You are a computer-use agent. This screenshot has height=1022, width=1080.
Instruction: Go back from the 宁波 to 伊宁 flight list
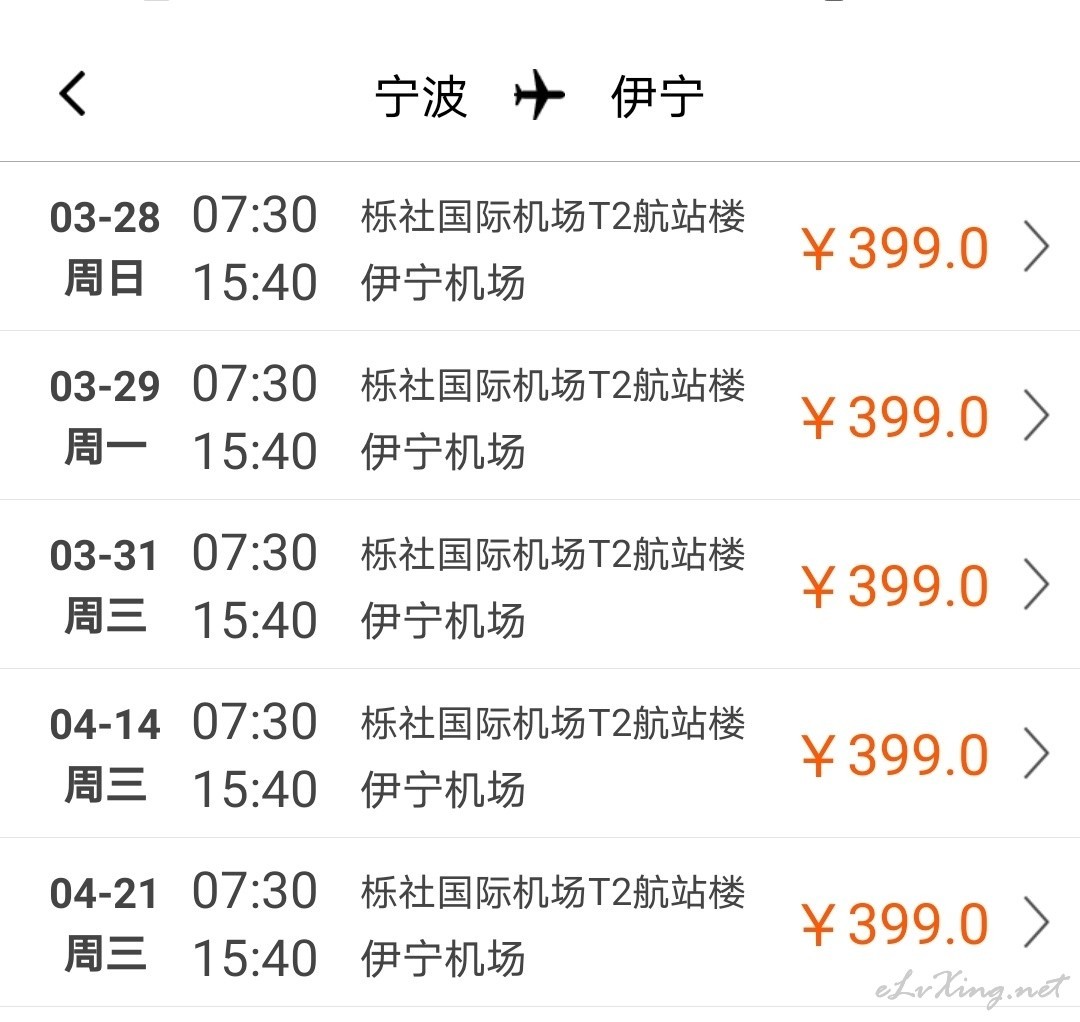tap(73, 95)
